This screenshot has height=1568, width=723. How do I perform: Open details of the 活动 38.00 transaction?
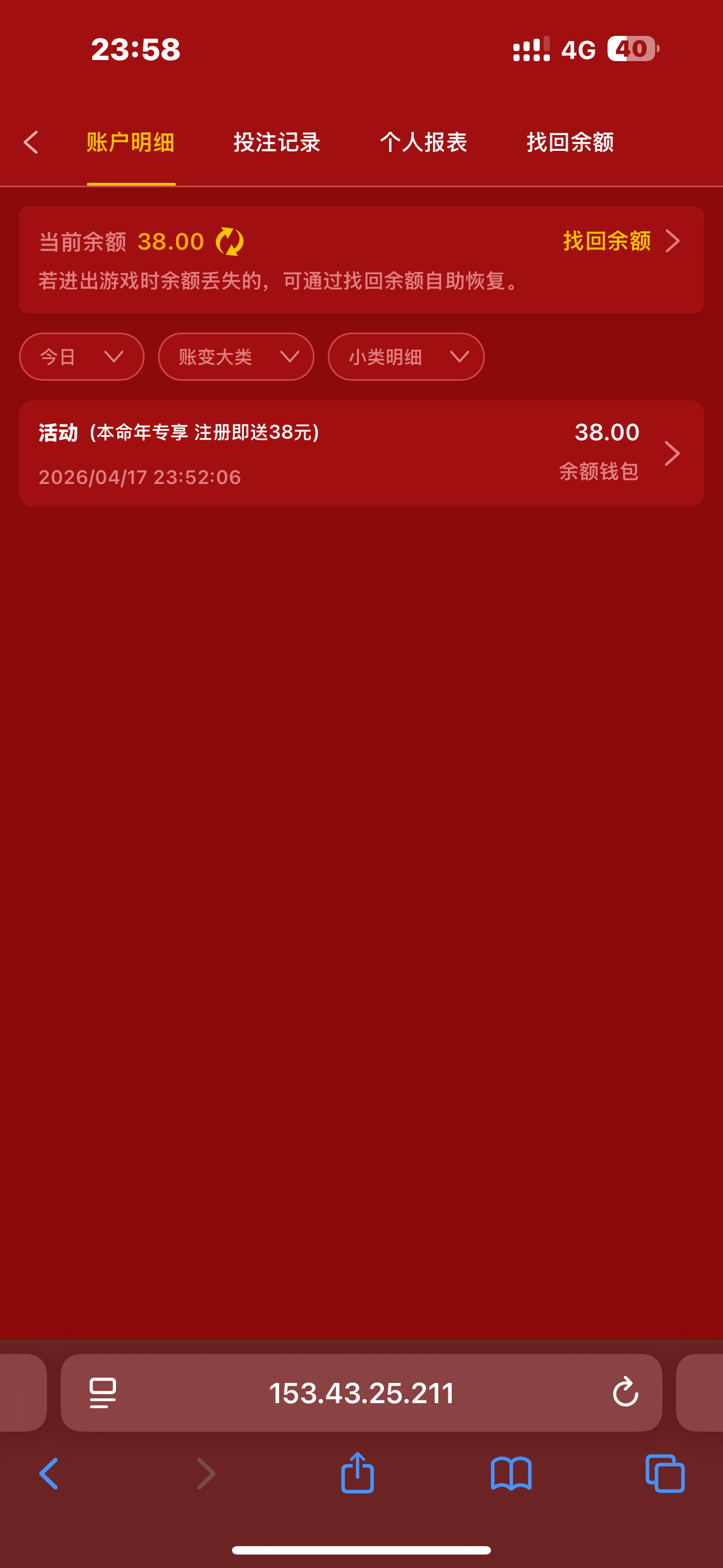click(304, 454)
